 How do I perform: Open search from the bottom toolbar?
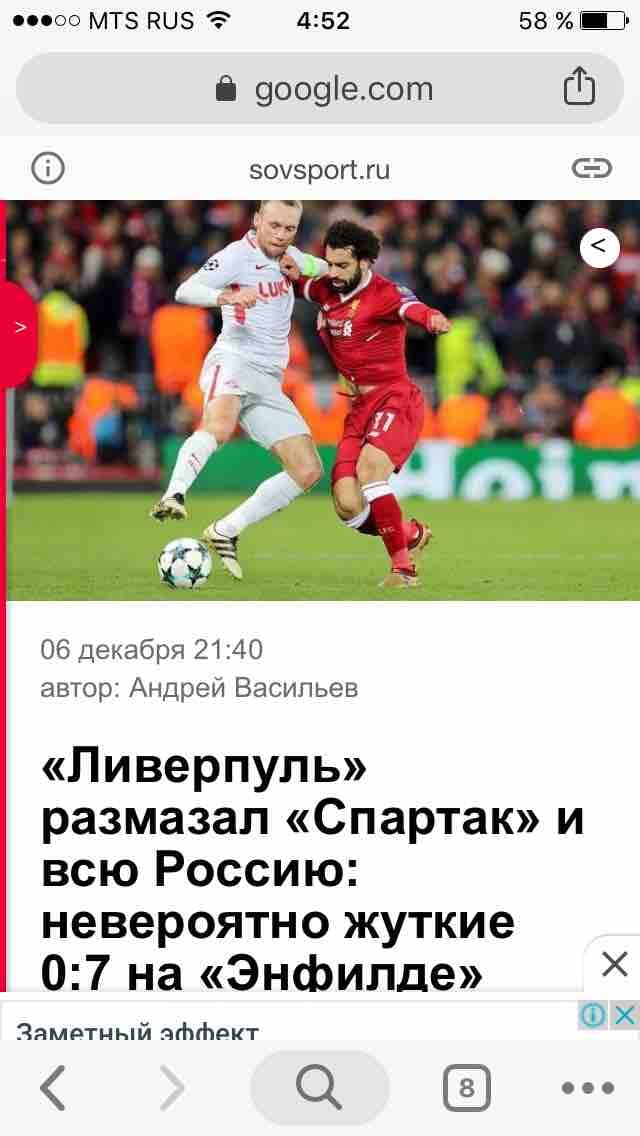click(x=320, y=1087)
